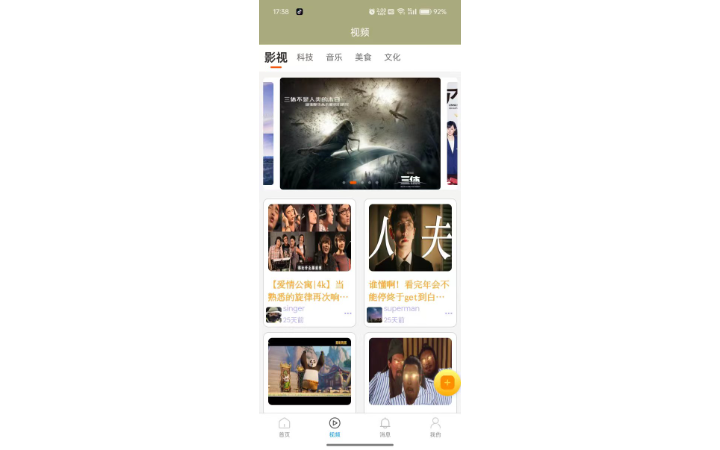Open singer's profile avatar
This screenshot has height=450, width=720.
(x=274, y=314)
